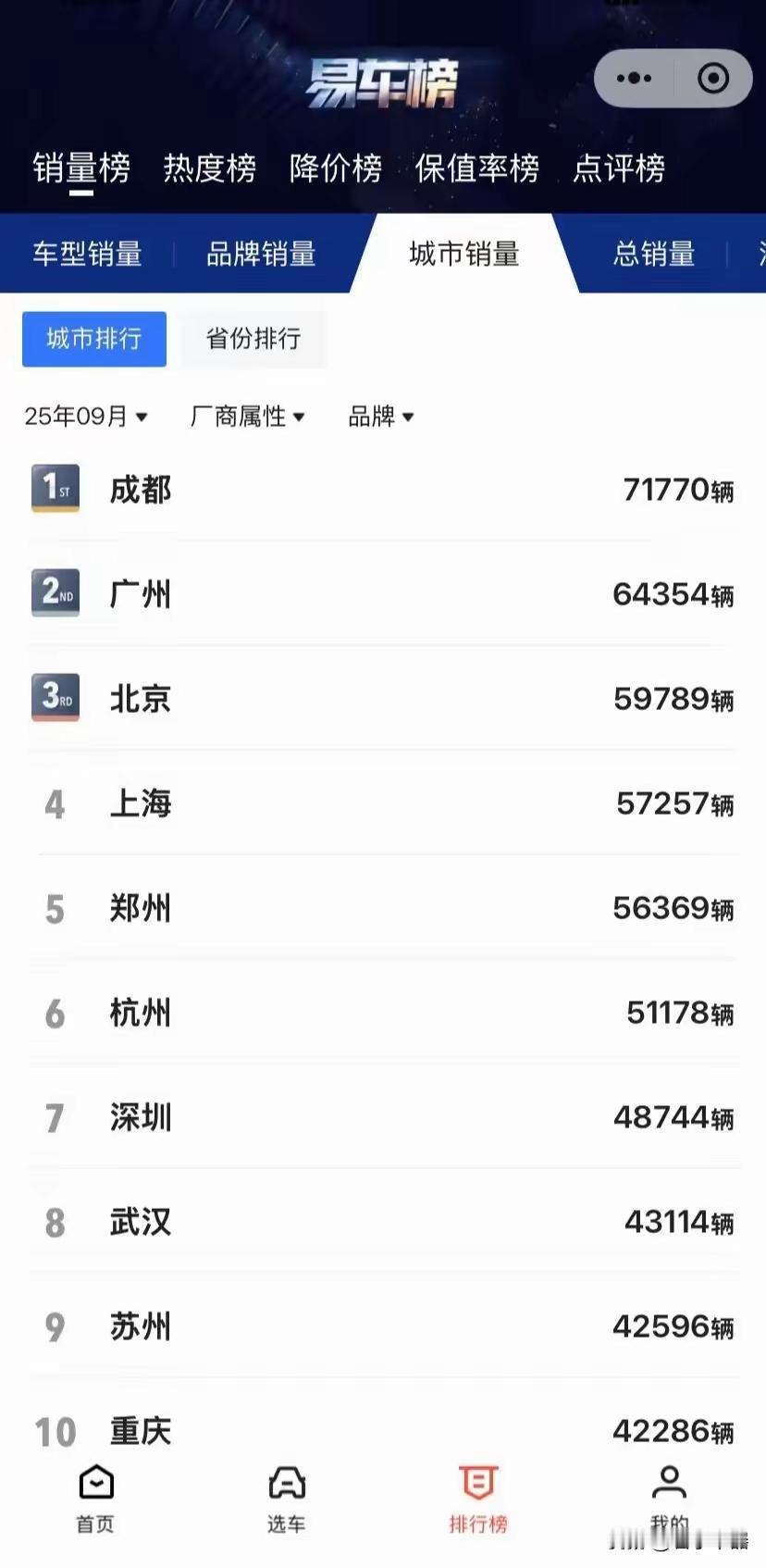Open the 成都 sales ranking row

[x=383, y=490]
